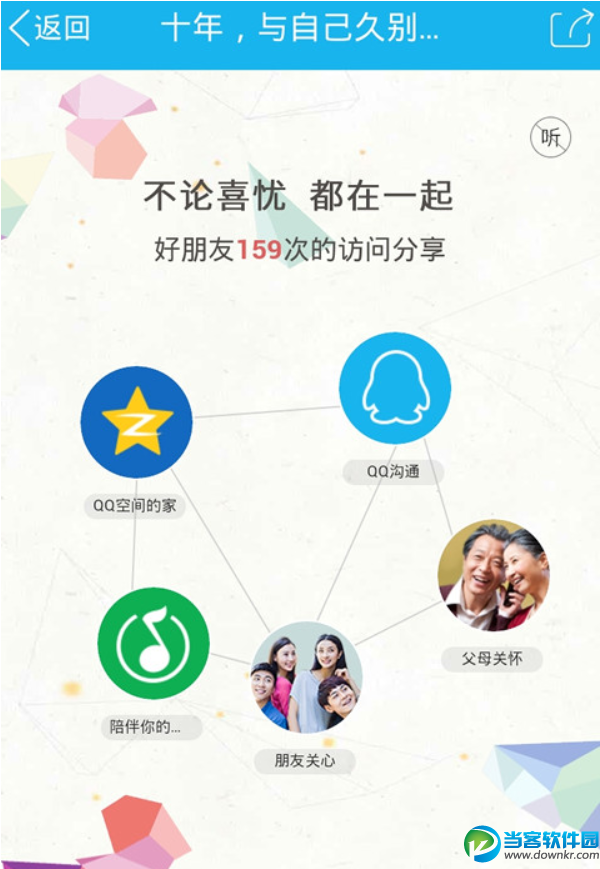Open the green music circle 陪伴你的
Screen dimensions: 600x869
pos(153,643)
